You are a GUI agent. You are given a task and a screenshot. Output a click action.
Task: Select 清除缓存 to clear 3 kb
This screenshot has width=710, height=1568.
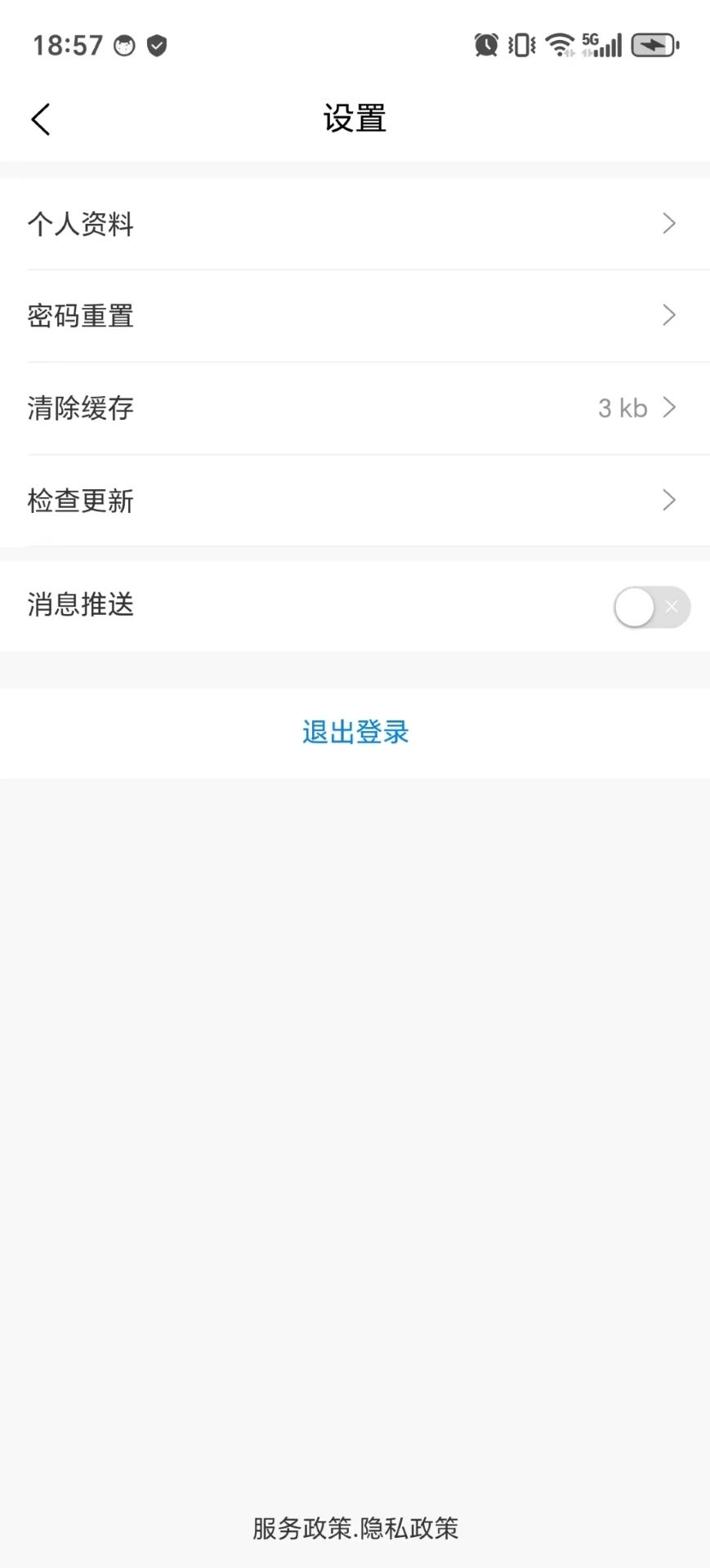tap(355, 408)
